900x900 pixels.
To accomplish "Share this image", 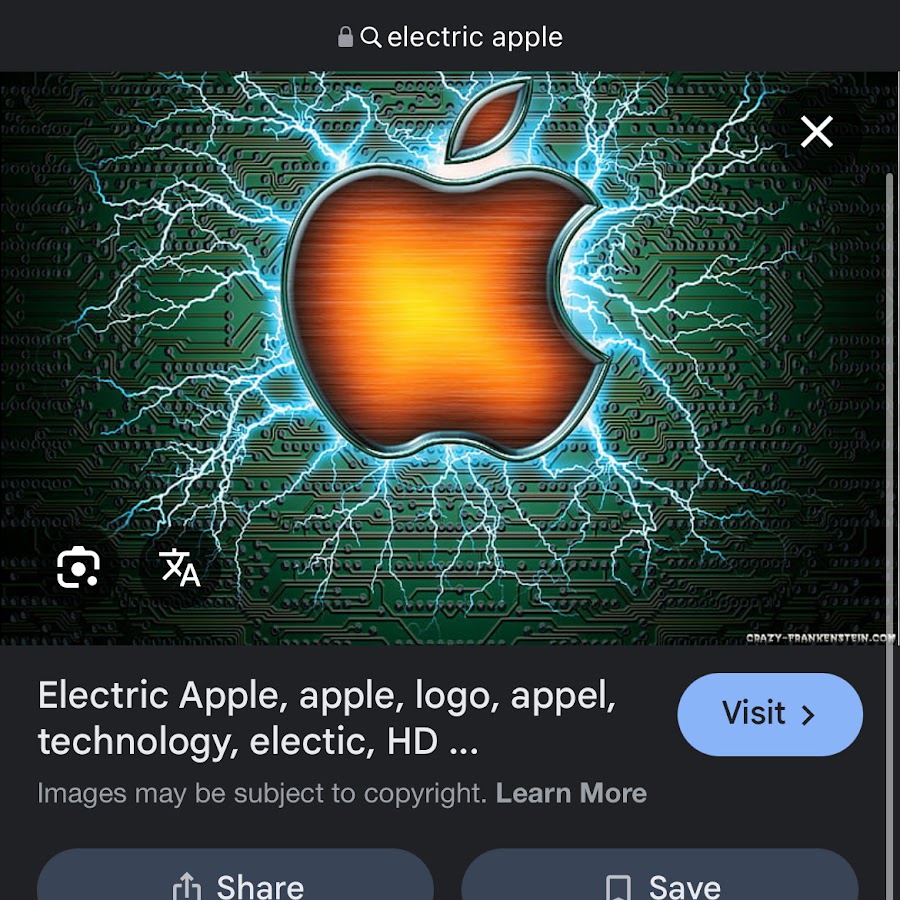I will pyautogui.click(x=236, y=880).
